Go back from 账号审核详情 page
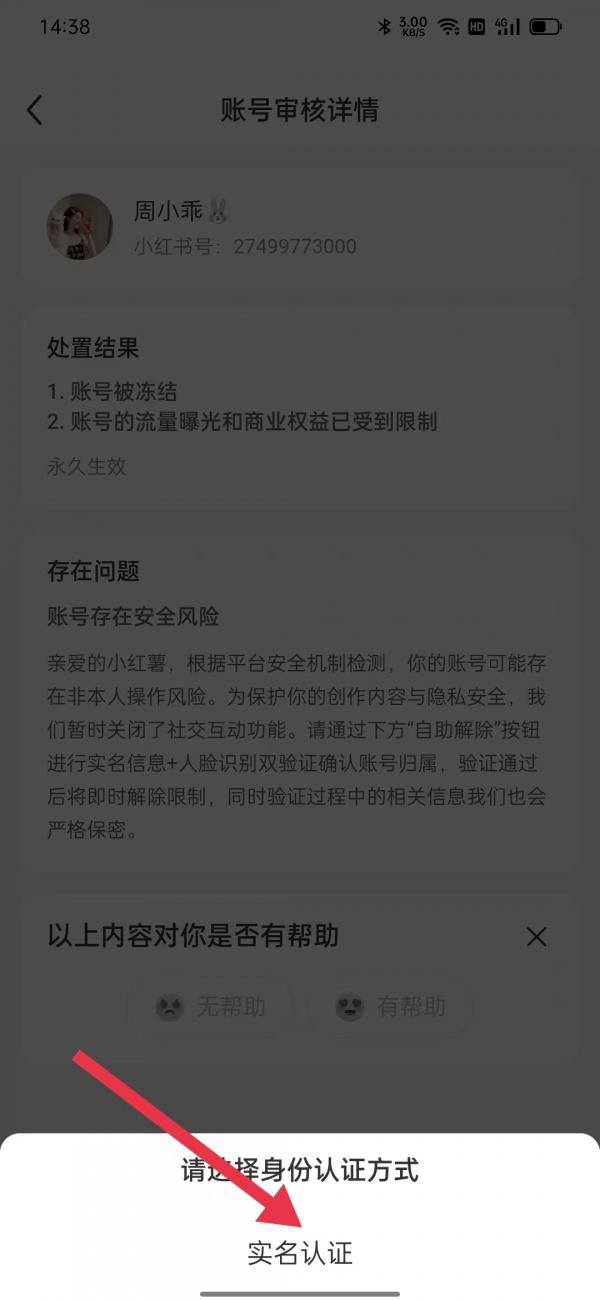Viewport: 600px width, 1300px height. 35,110
